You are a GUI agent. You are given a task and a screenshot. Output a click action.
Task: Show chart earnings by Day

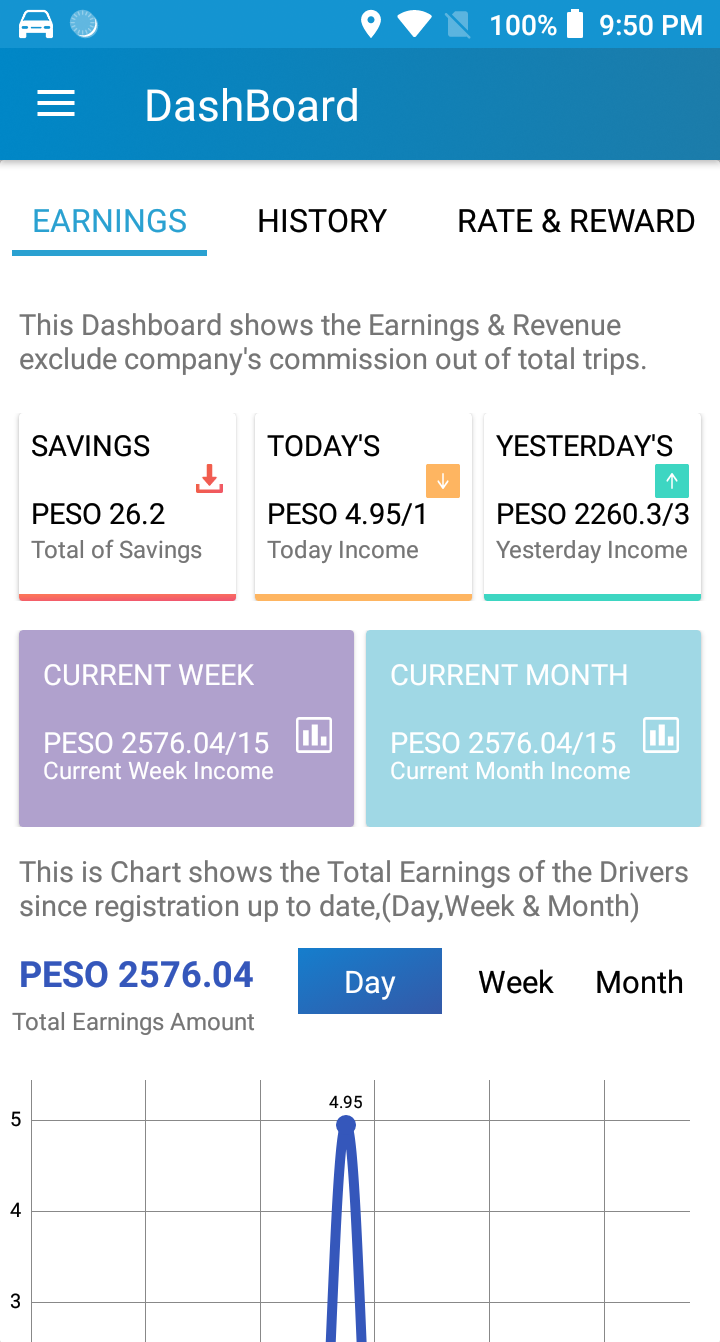[x=370, y=981]
